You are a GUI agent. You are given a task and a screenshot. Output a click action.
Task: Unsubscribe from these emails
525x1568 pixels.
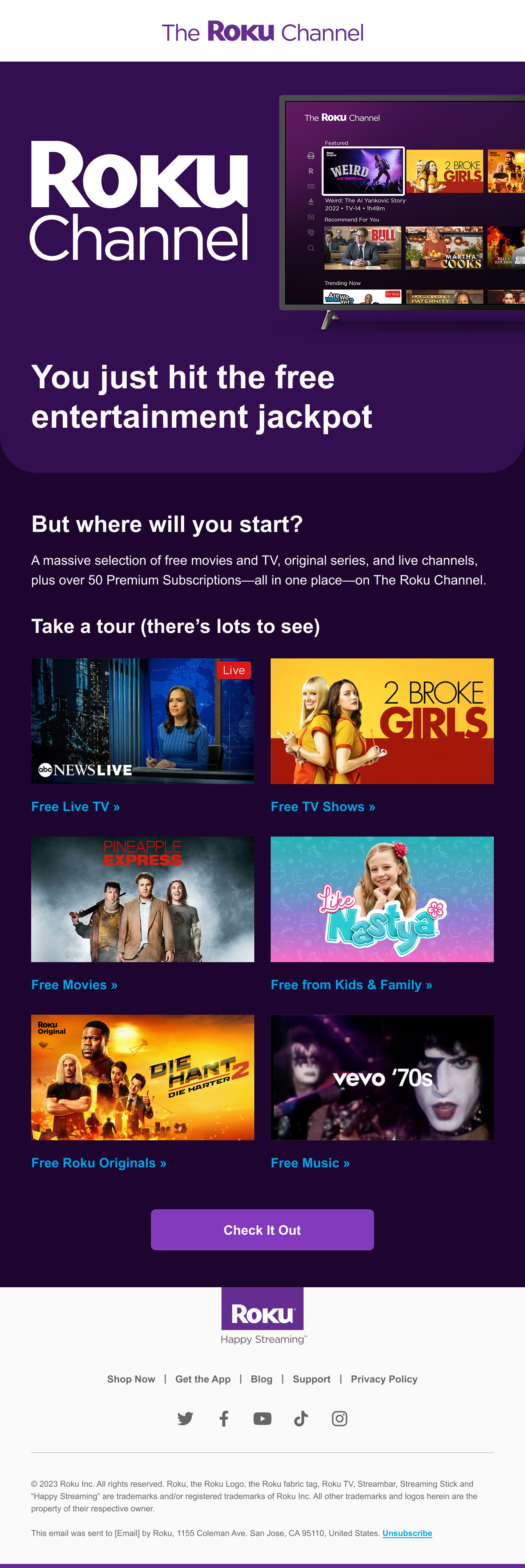[x=407, y=1533]
